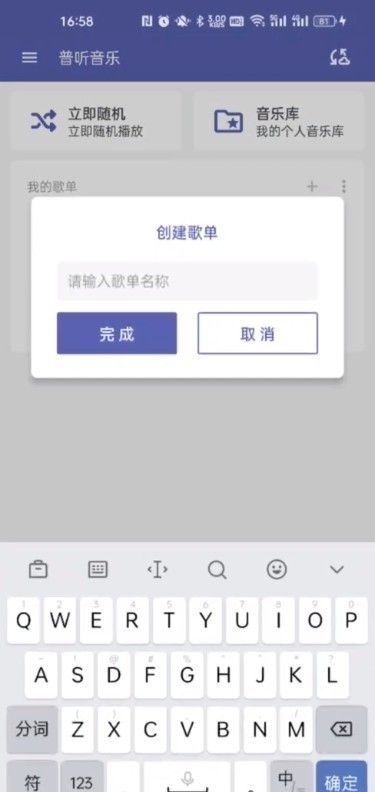Tap the keyboard backspace key
Viewport: 375px width, 792px height.
[341, 729]
